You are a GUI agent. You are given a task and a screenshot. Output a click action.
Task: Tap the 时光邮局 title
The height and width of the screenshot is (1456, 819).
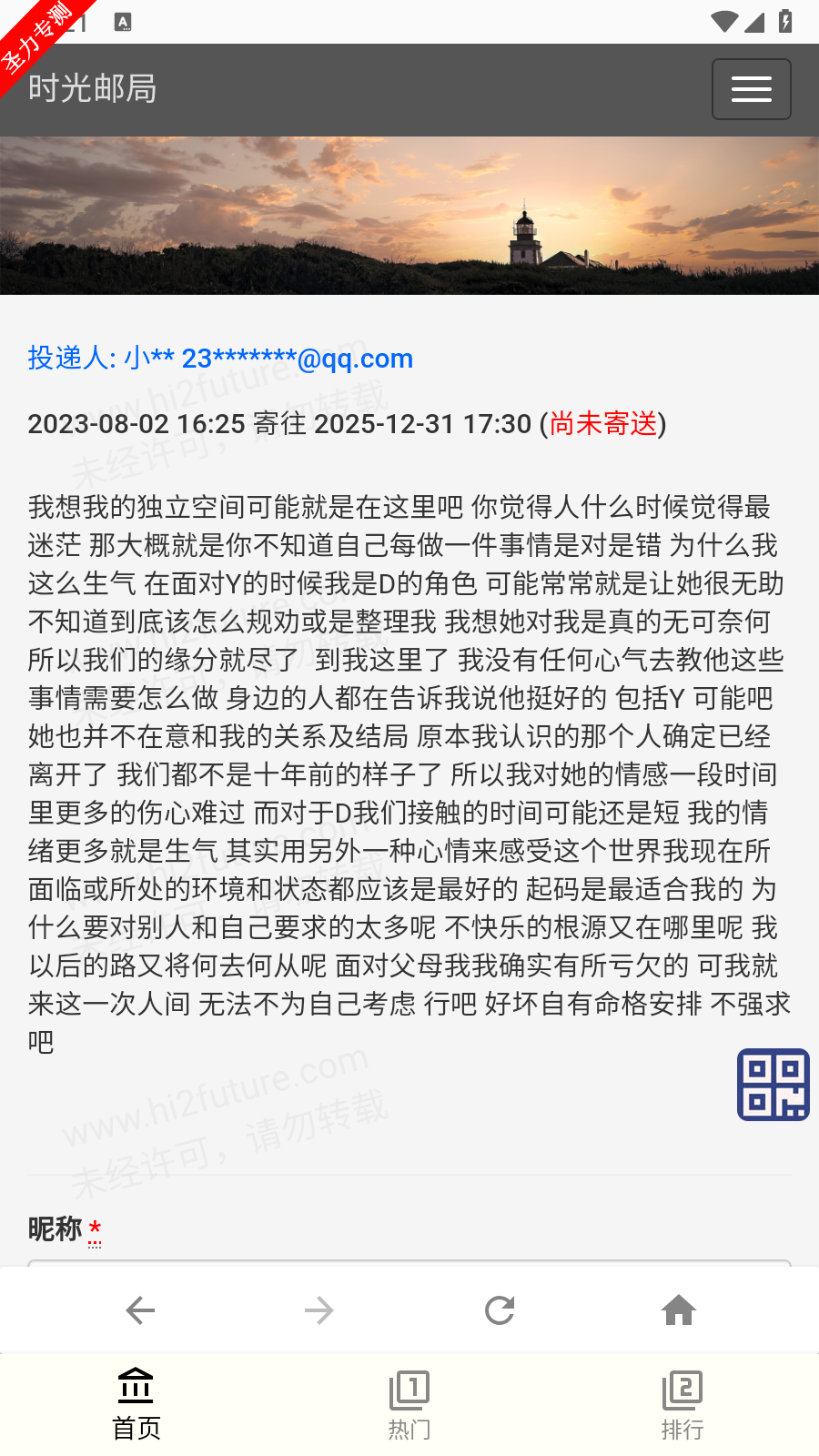(93, 89)
